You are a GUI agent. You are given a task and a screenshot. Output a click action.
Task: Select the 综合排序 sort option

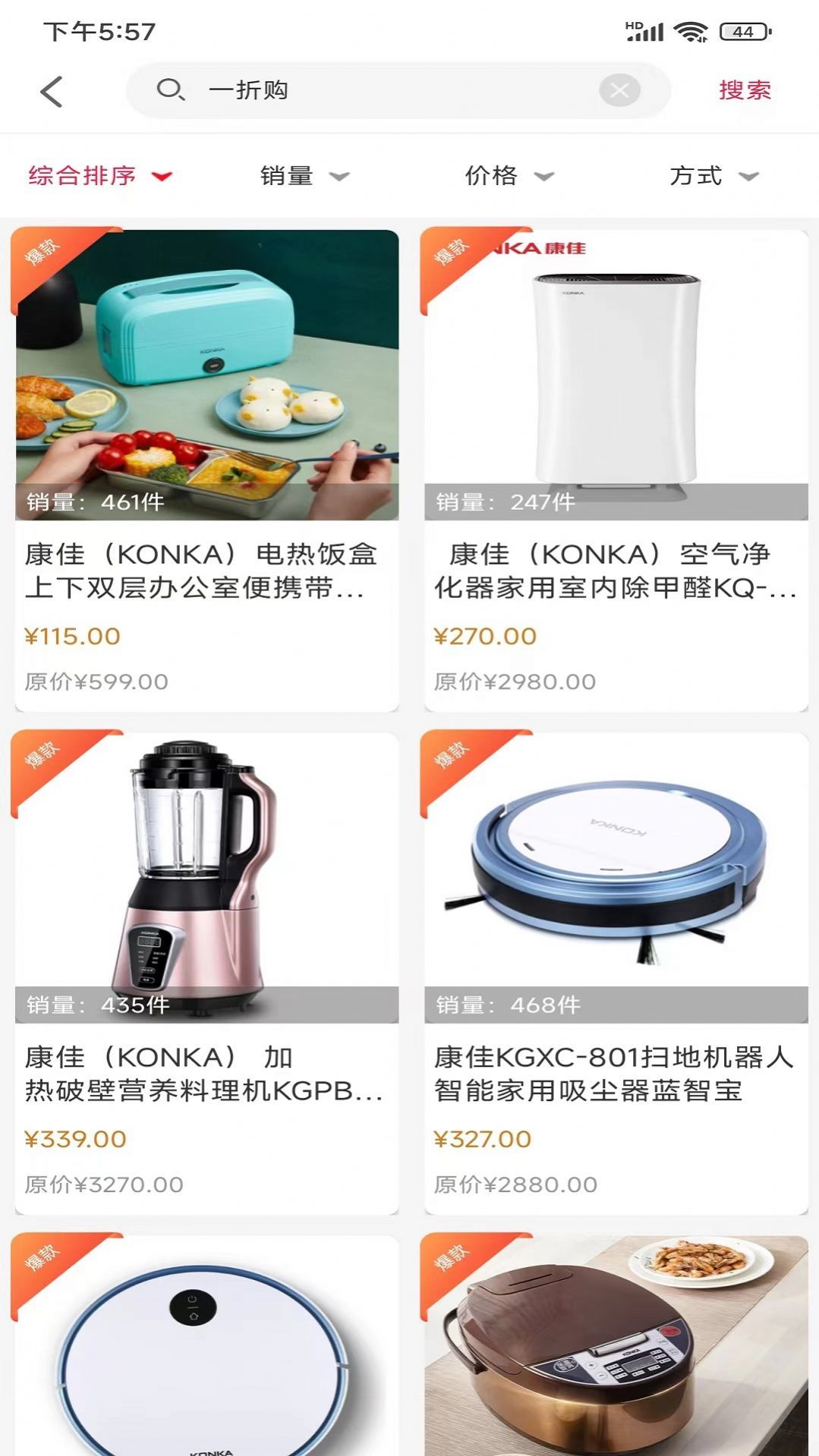[83, 176]
